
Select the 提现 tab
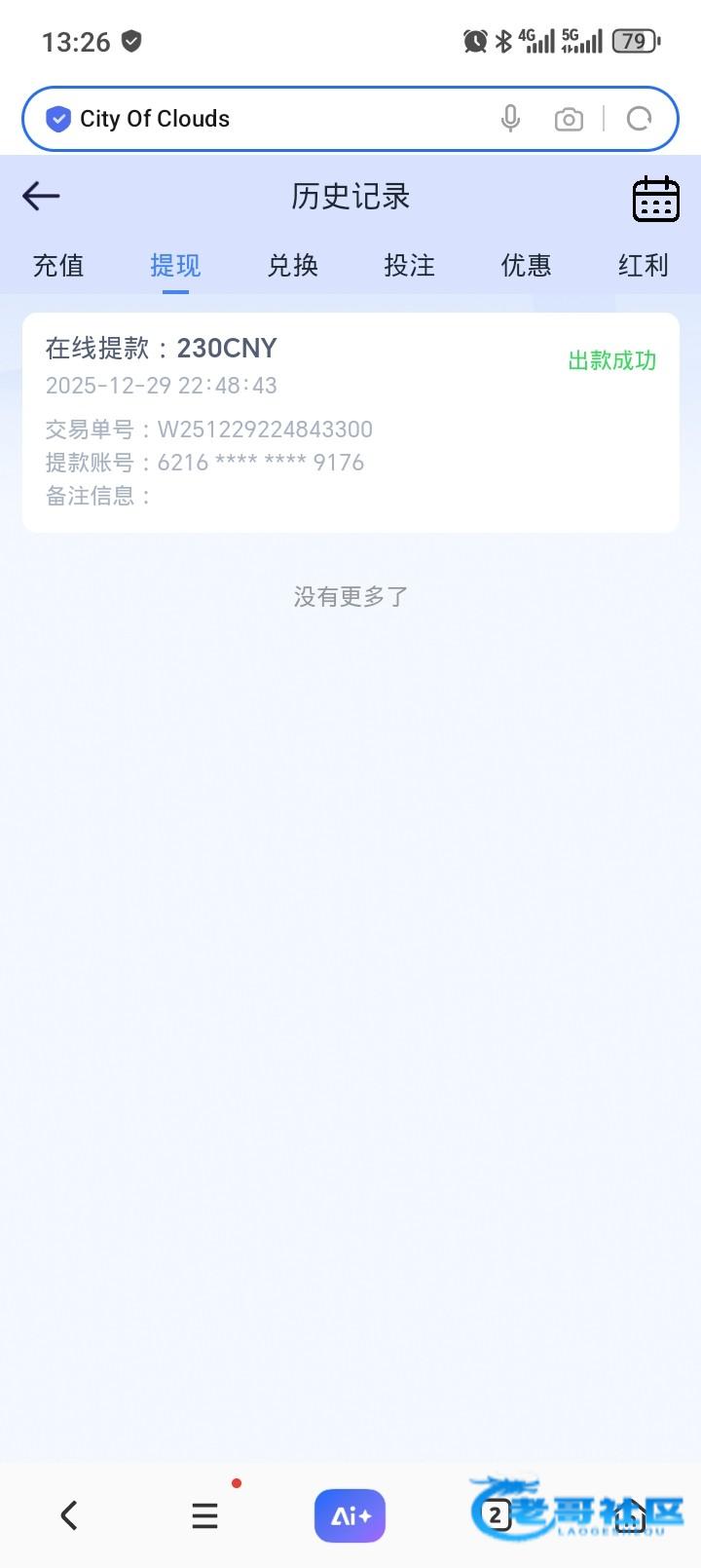coord(175,265)
